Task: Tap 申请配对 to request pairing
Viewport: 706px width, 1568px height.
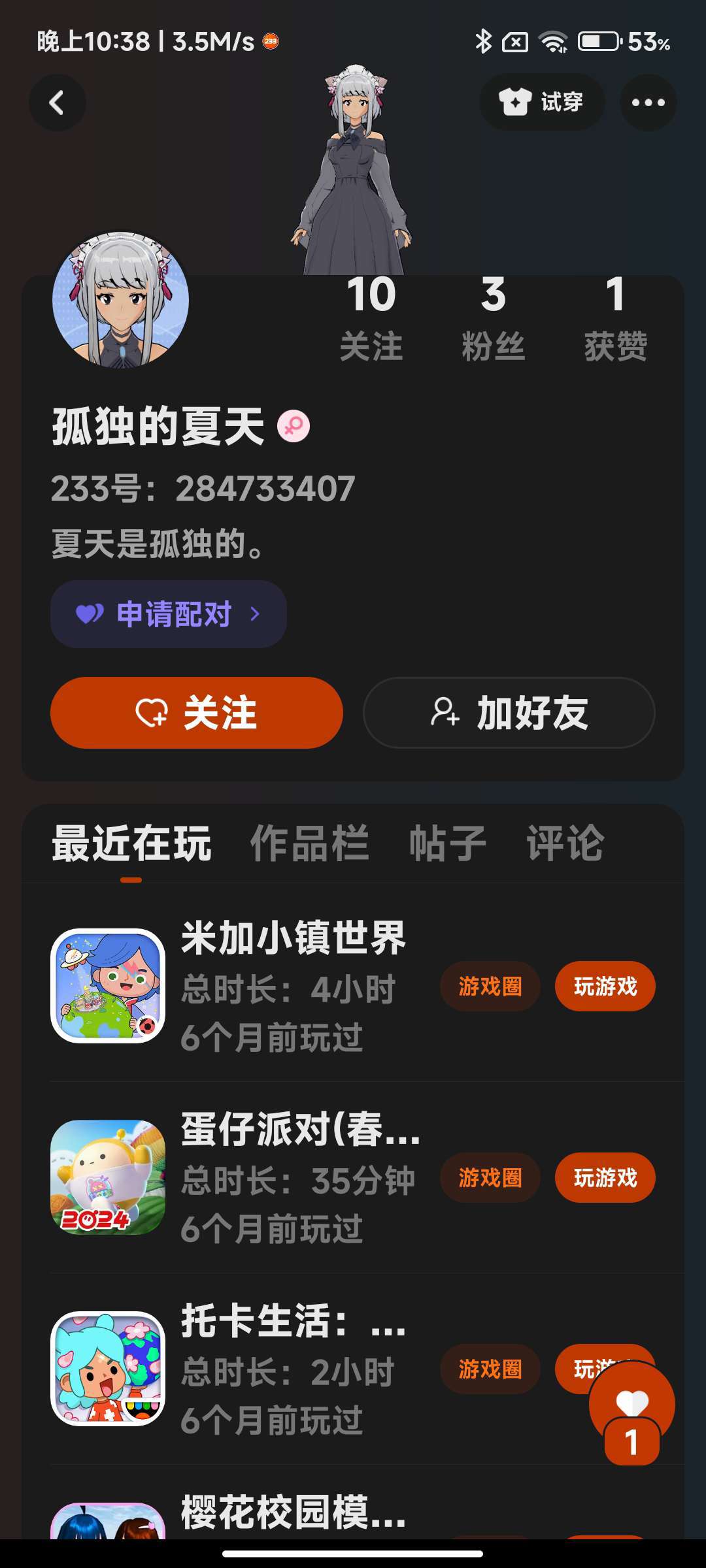Action: coord(169,614)
